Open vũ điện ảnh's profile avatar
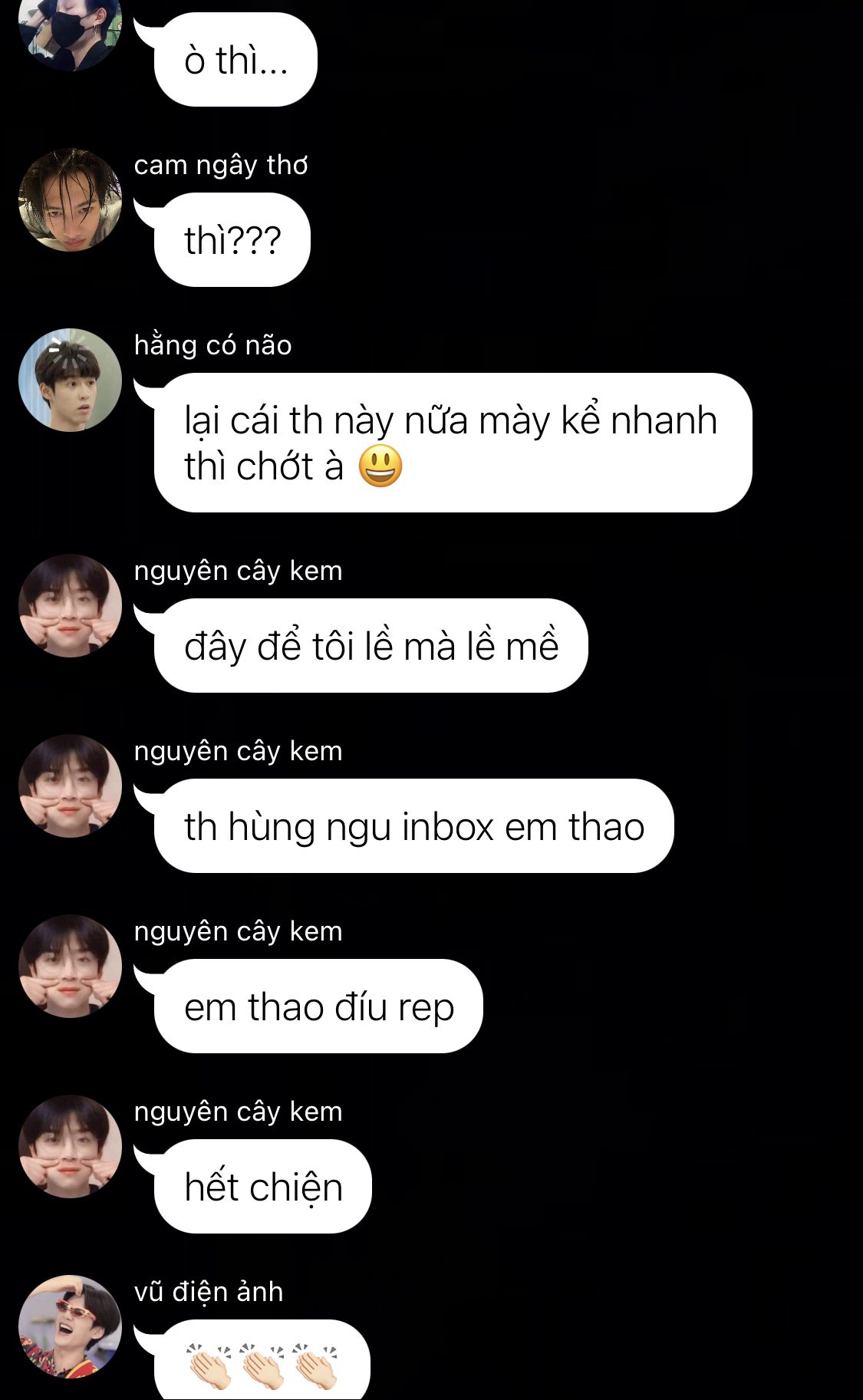The image size is (863, 1400). point(70,1327)
